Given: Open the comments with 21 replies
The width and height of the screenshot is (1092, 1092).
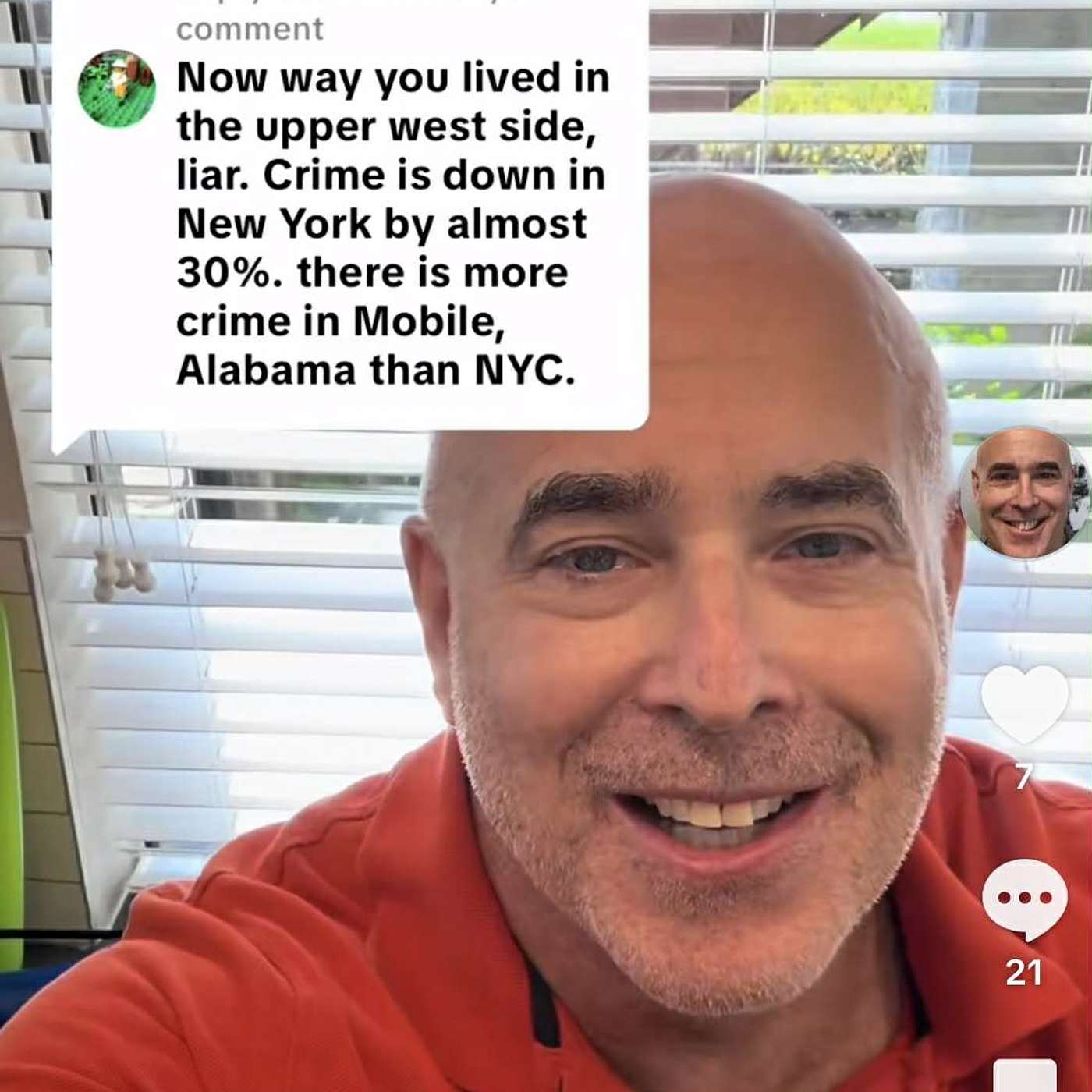Looking at the screenshot, I should click(1023, 899).
